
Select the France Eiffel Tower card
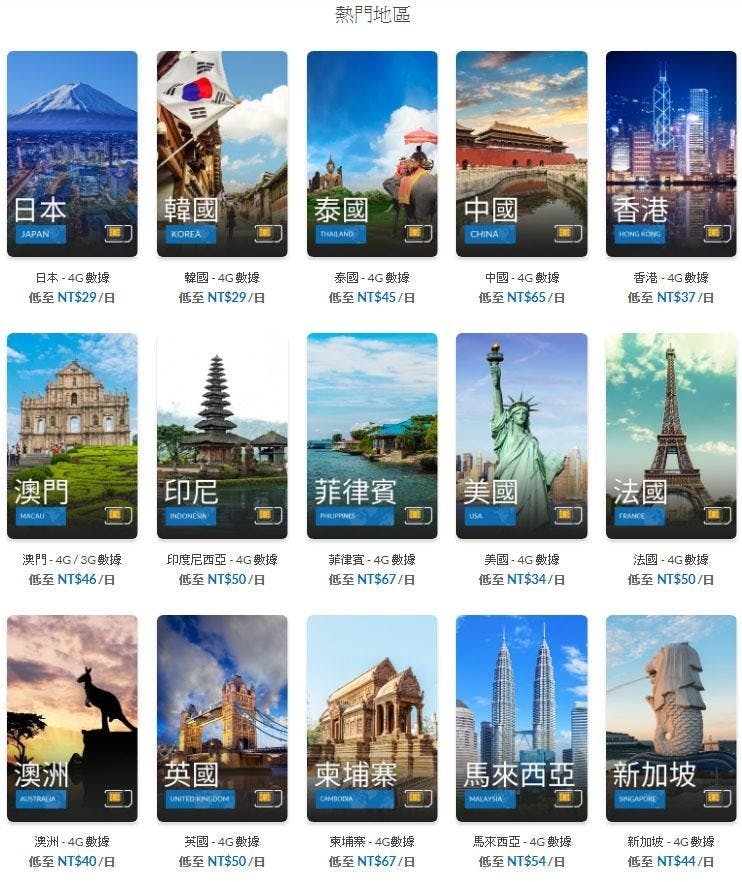[671, 436]
